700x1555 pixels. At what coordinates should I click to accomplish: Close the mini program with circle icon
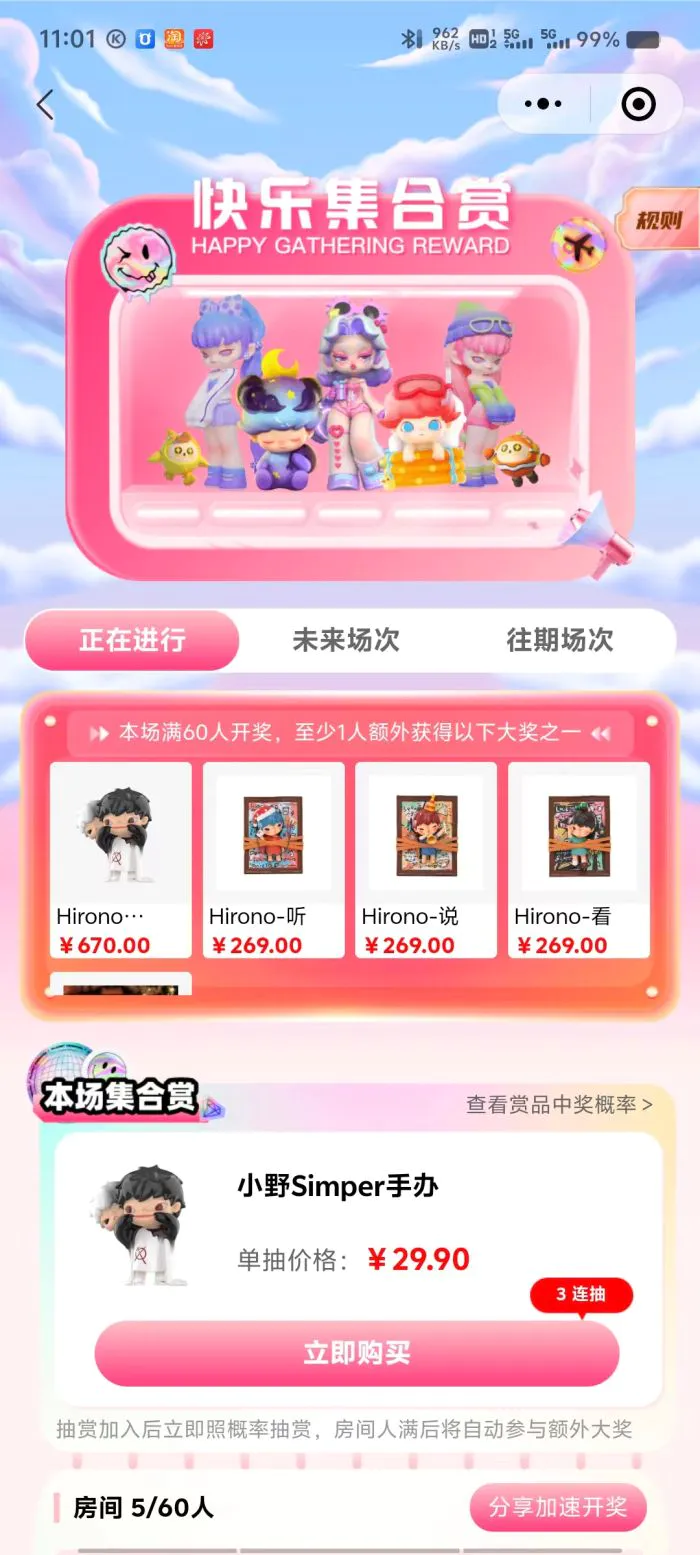click(x=638, y=104)
